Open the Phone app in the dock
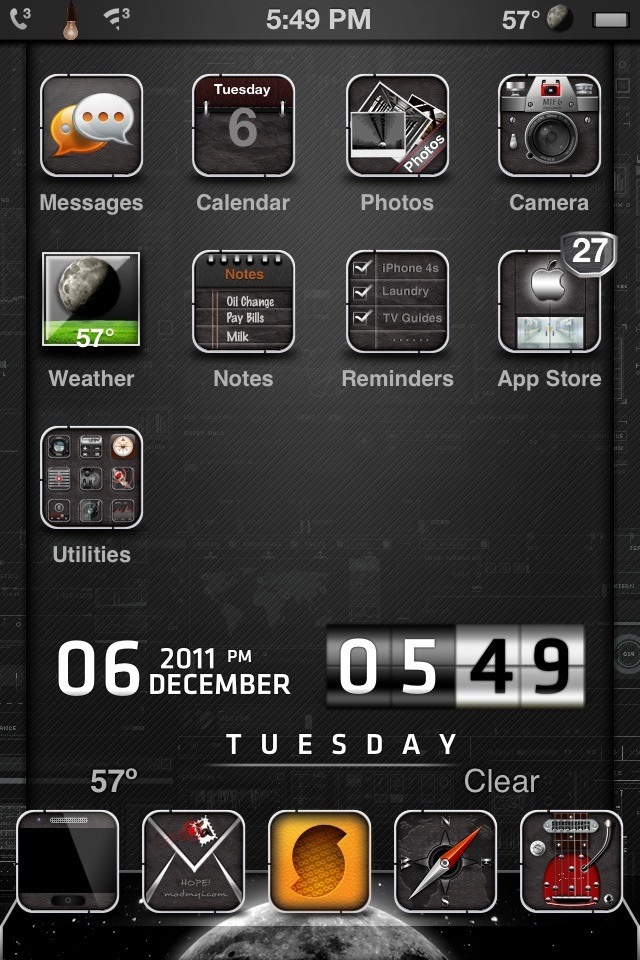 click(x=68, y=861)
